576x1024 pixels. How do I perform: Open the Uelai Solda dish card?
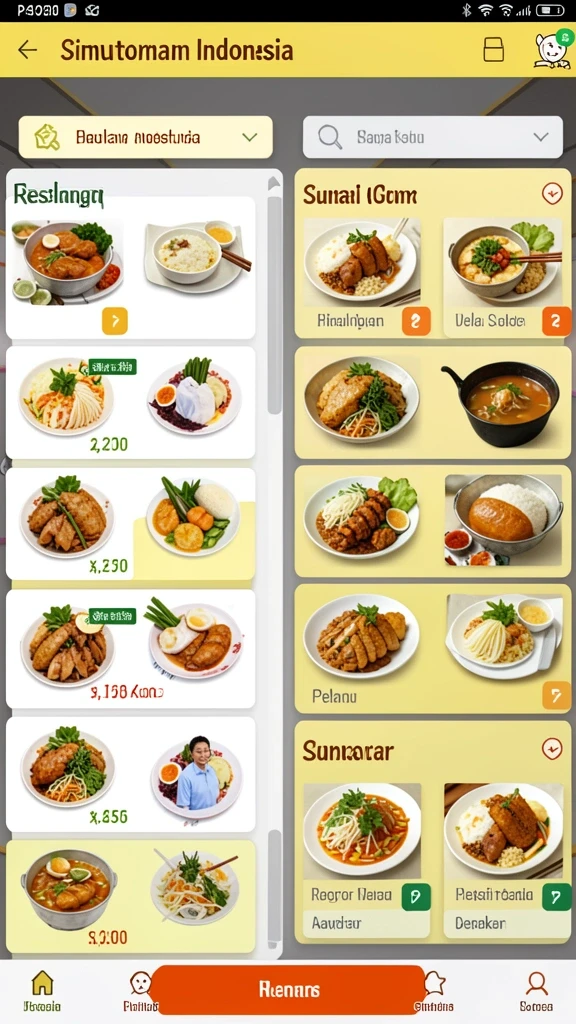click(x=503, y=277)
